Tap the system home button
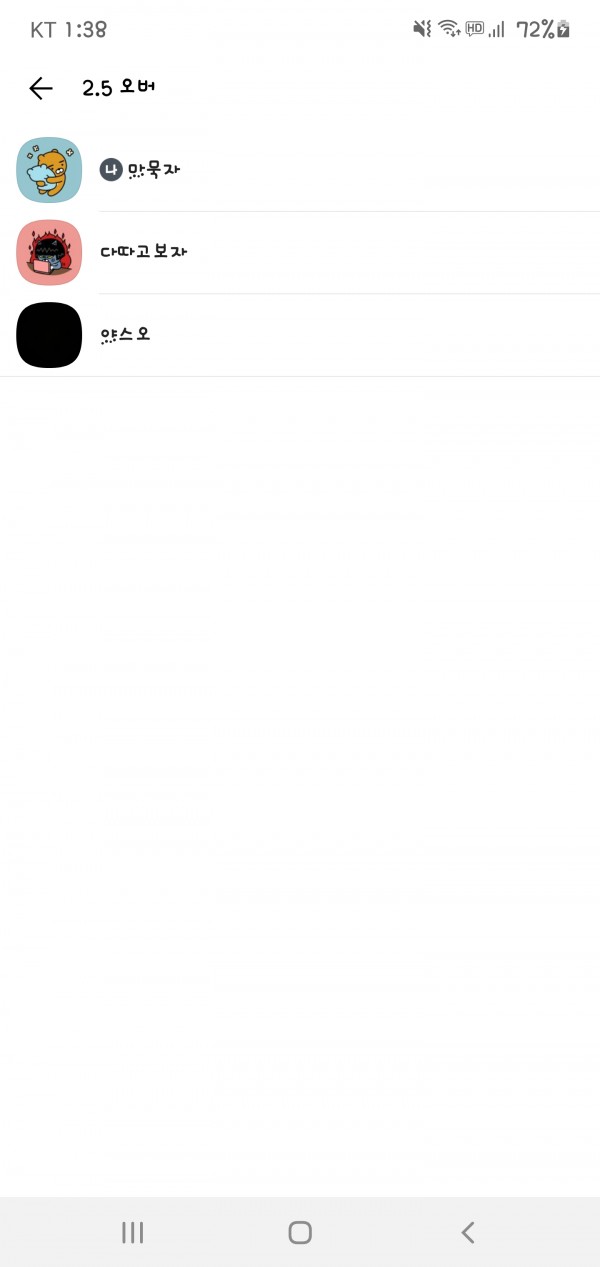 point(300,1232)
